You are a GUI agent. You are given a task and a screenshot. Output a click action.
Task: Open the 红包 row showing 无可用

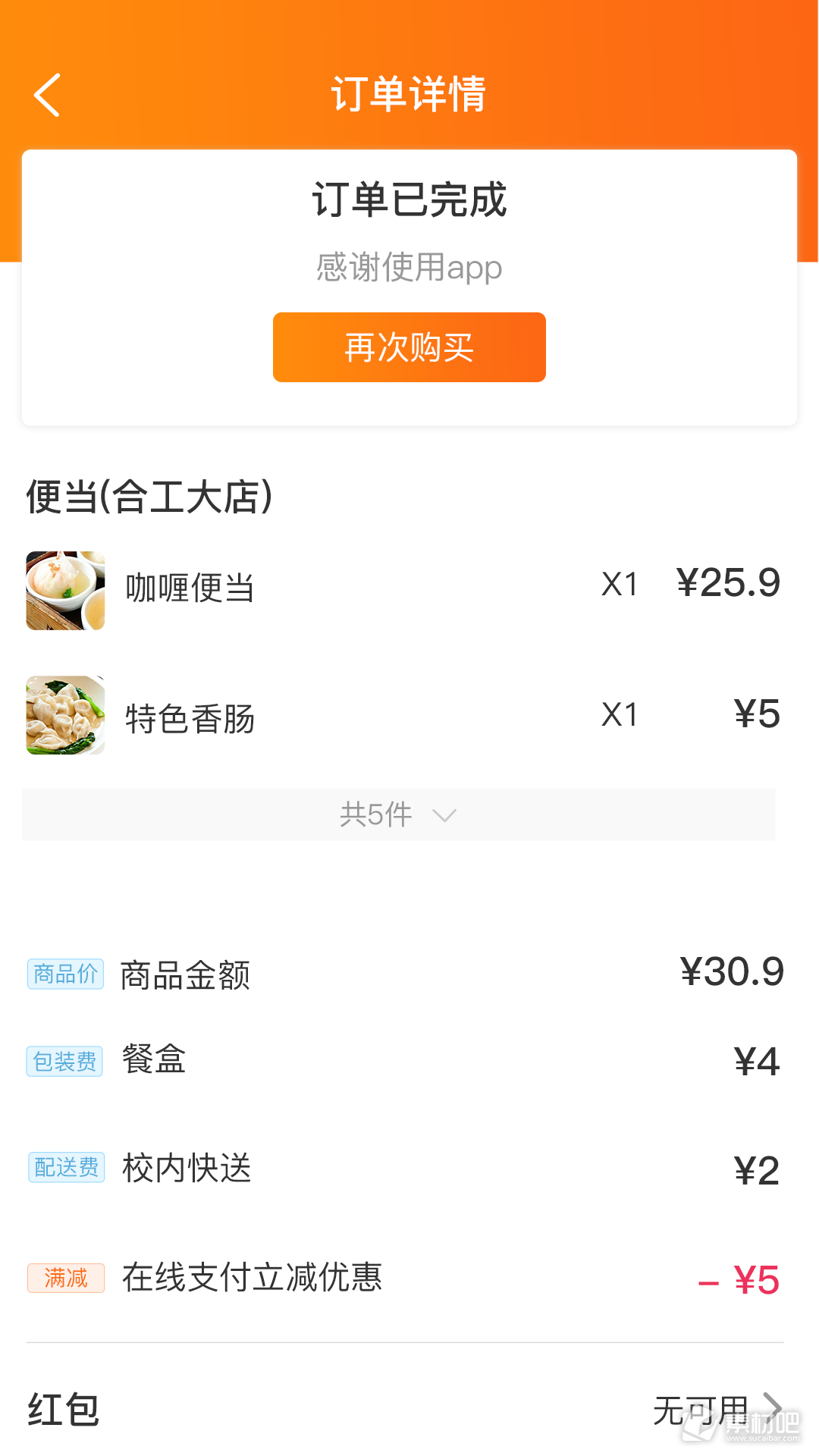click(405, 1410)
